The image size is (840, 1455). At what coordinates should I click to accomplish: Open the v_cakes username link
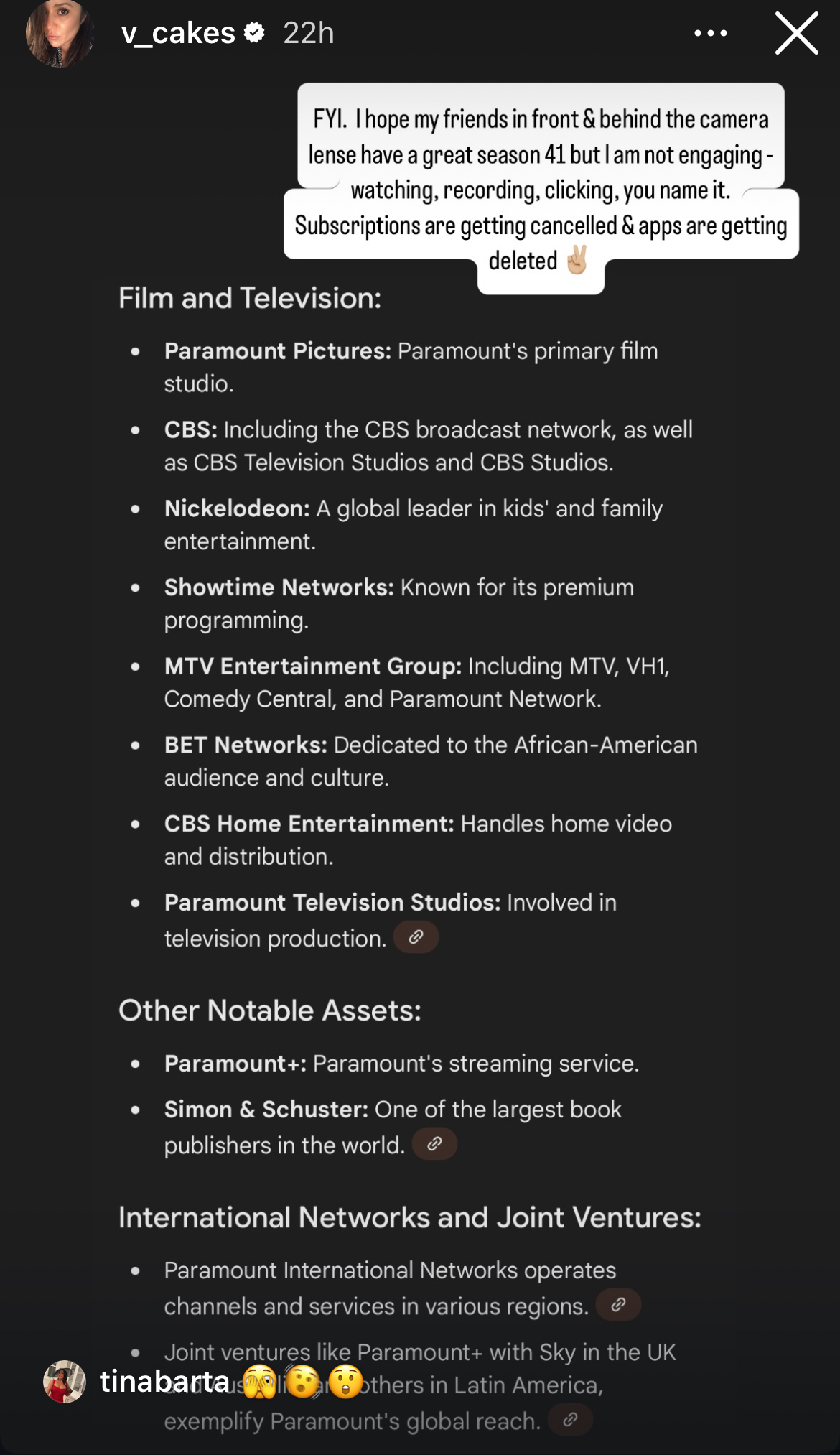point(178,33)
